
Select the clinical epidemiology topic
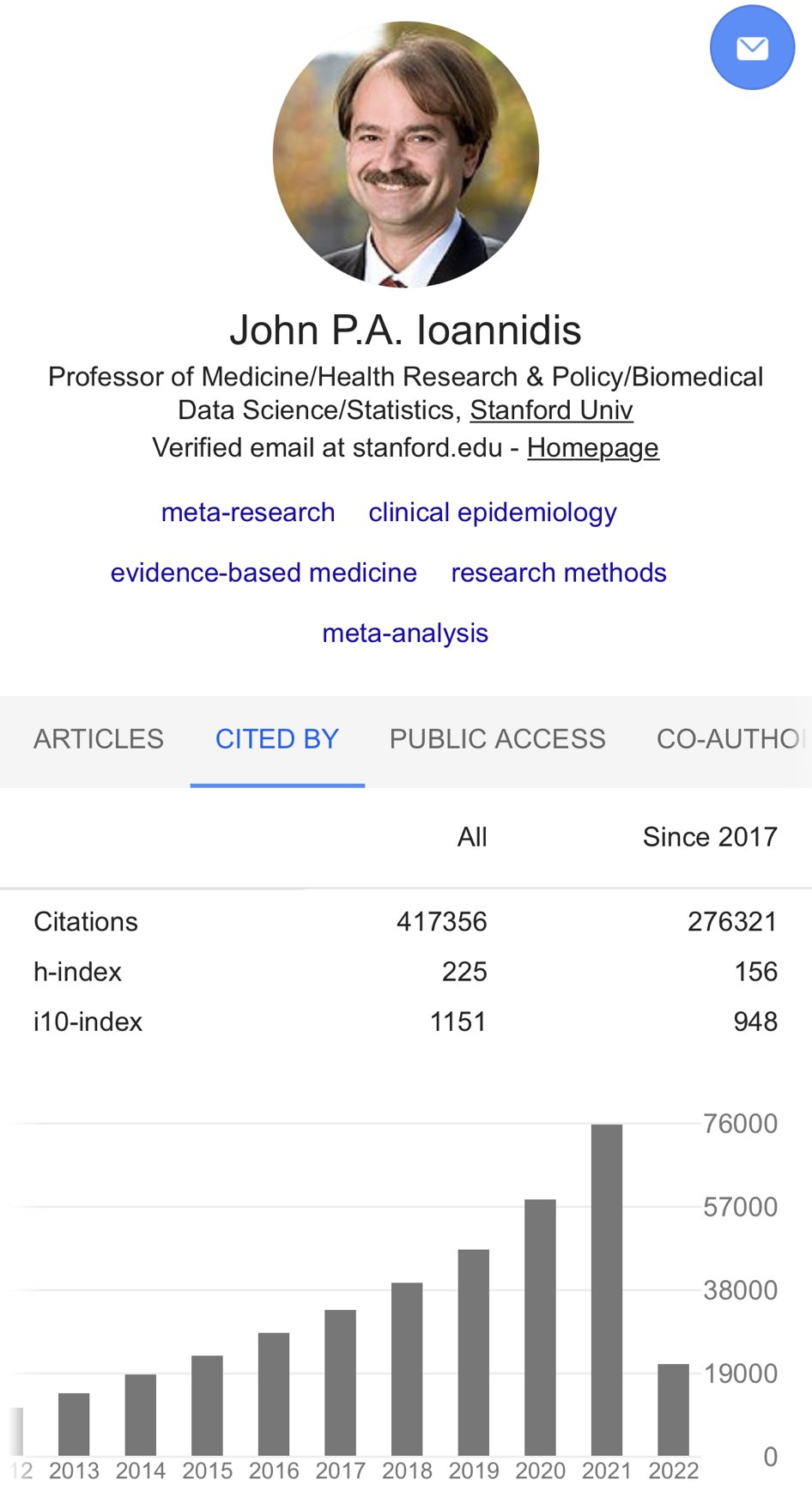(x=492, y=512)
